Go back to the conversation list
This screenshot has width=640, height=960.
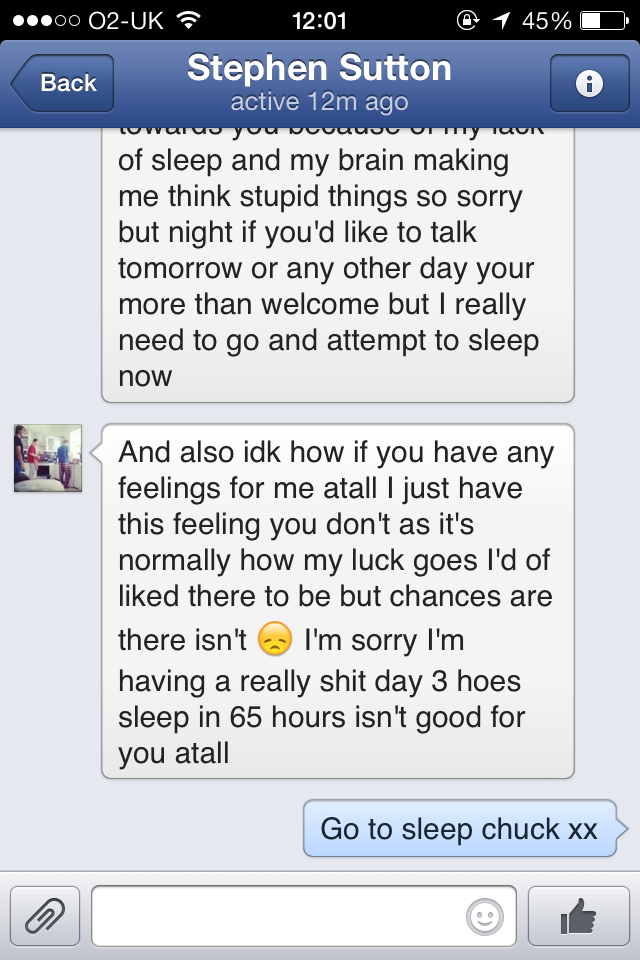tap(62, 83)
